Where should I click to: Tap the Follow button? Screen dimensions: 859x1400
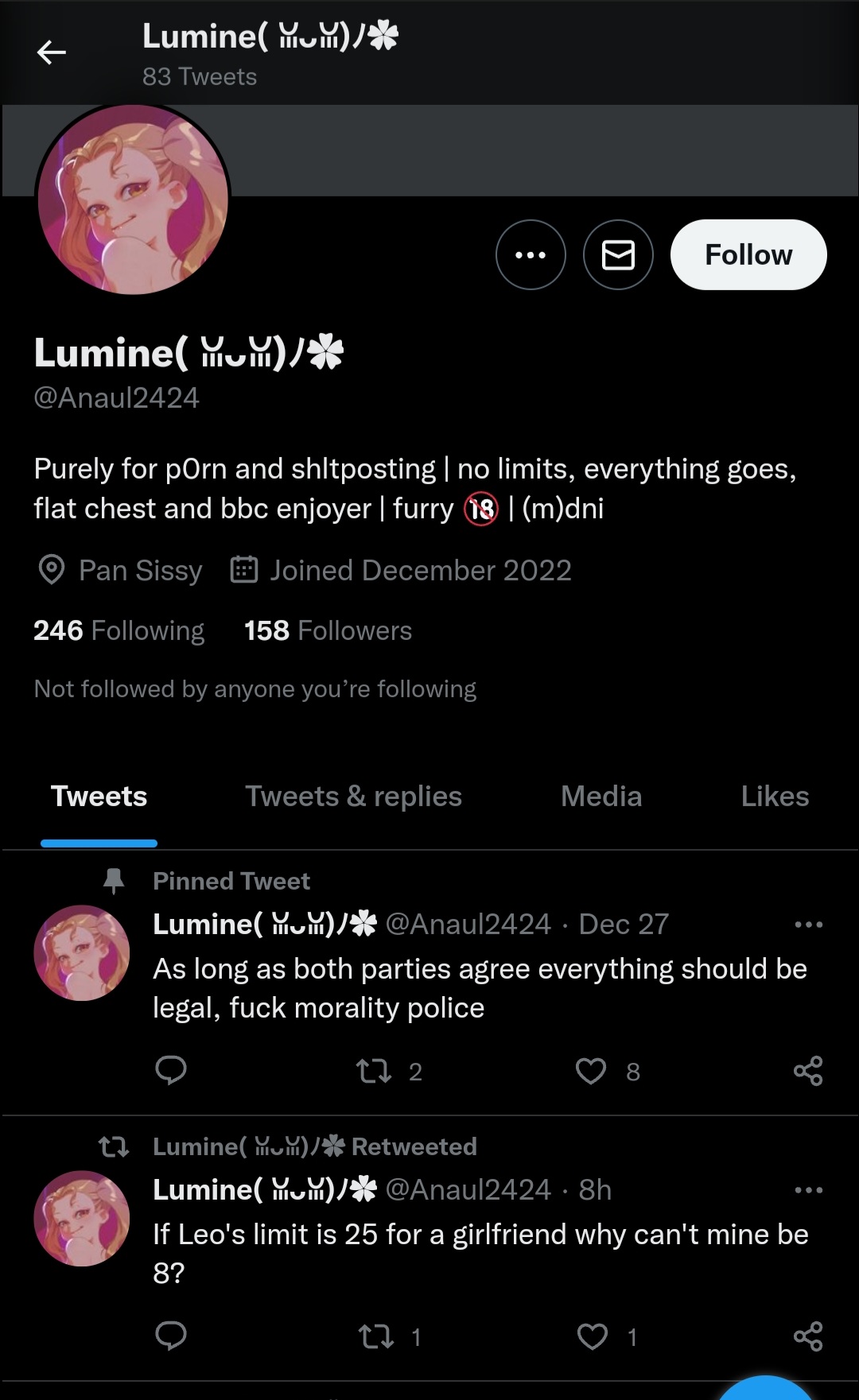pyautogui.click(x=748, y=254)
